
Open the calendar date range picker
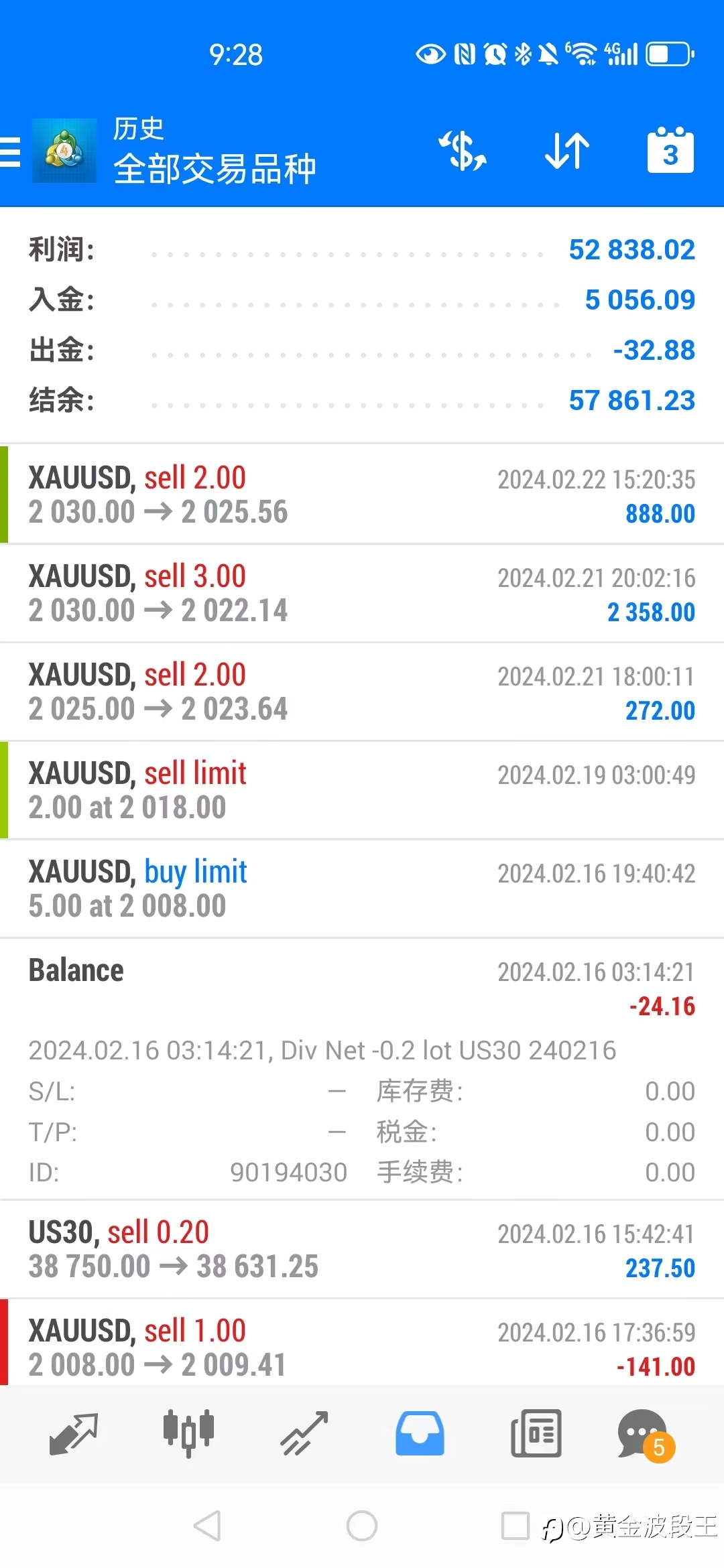670,150
